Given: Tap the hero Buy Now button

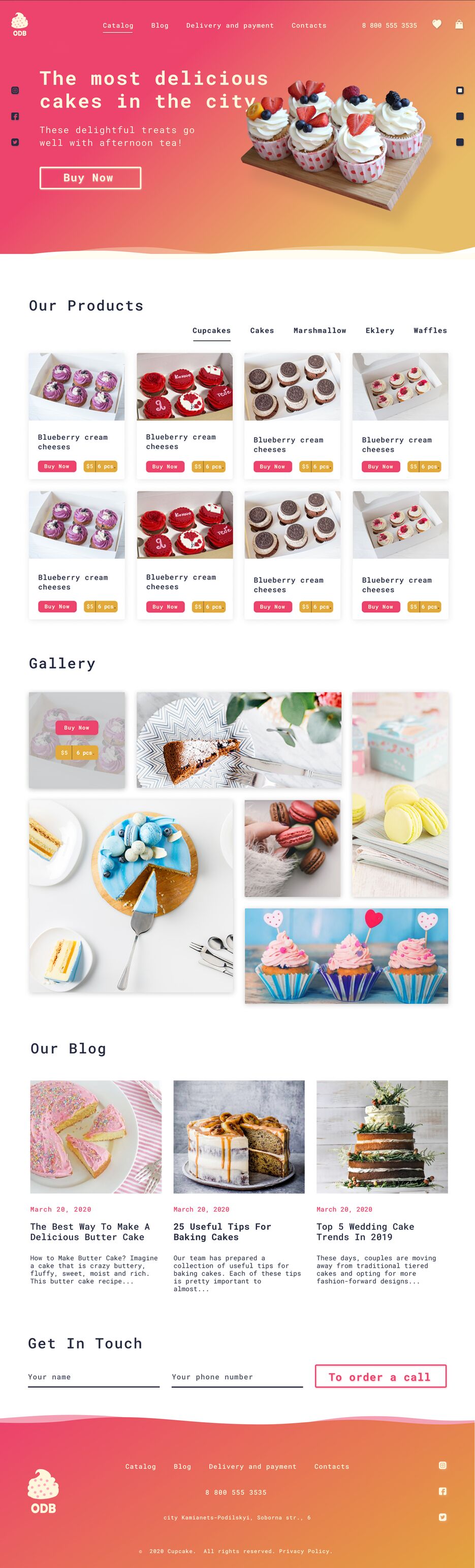Looking at the screenshot, I should (x=90, y=178).
